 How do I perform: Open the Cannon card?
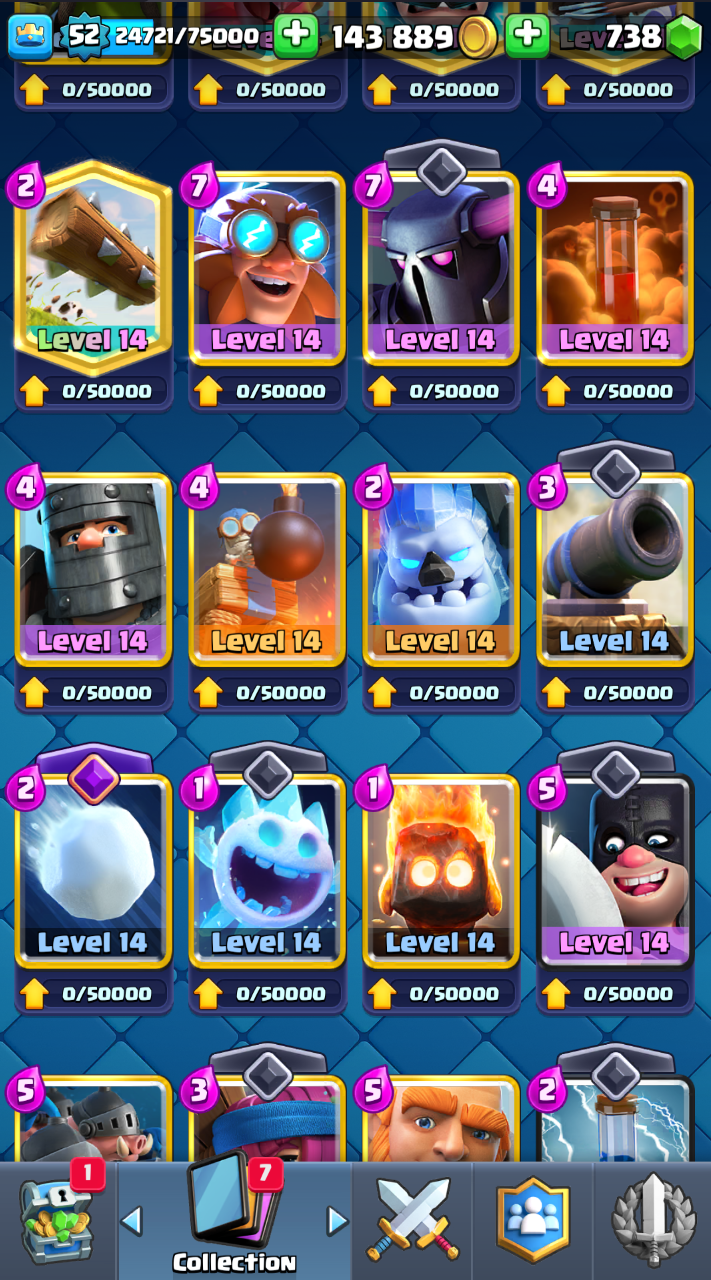pyautogui.click(x=615, y=569)
